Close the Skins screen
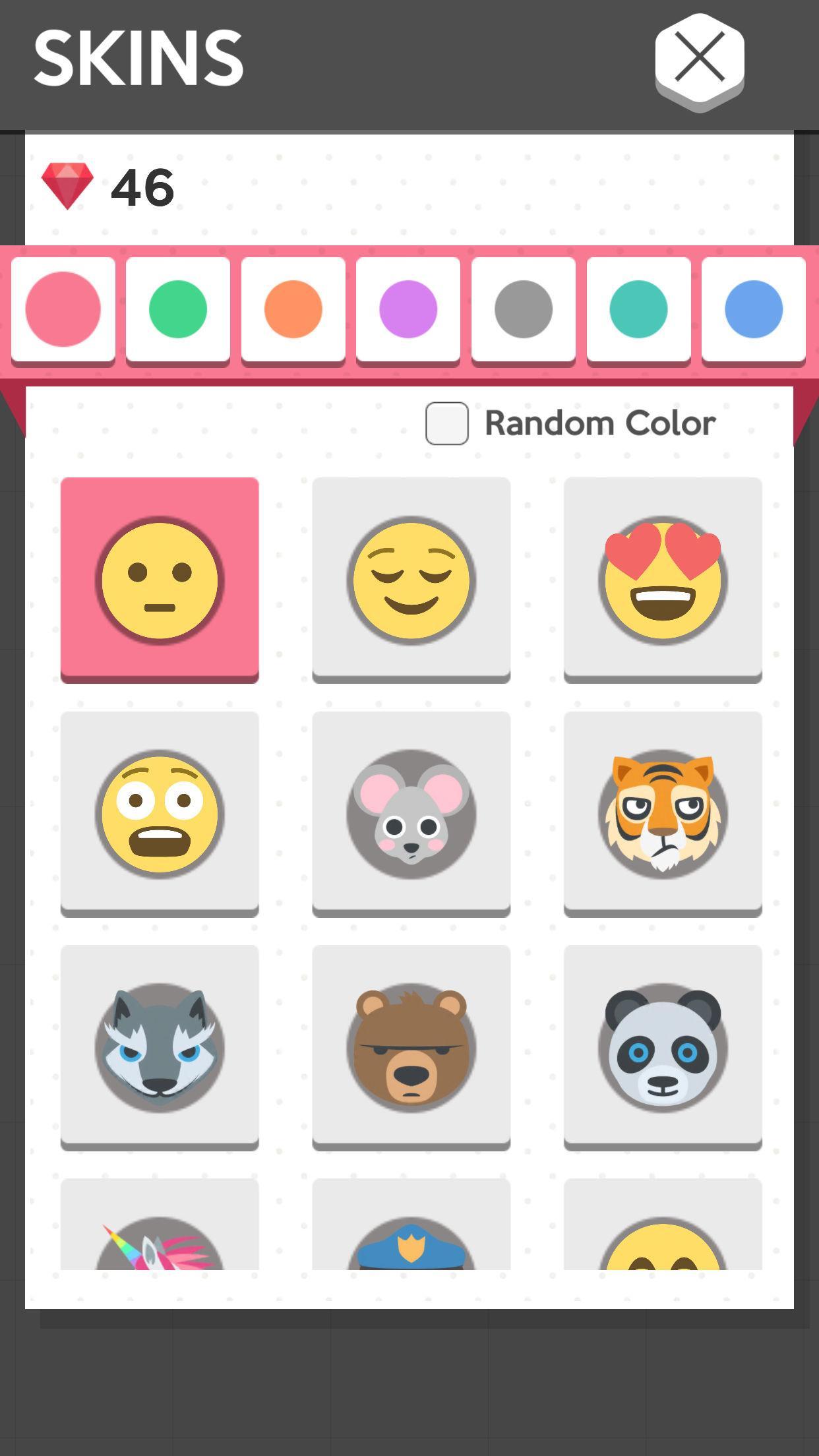Image resolution: width=819 pixels, height=1456 pixels. (699, 58)
